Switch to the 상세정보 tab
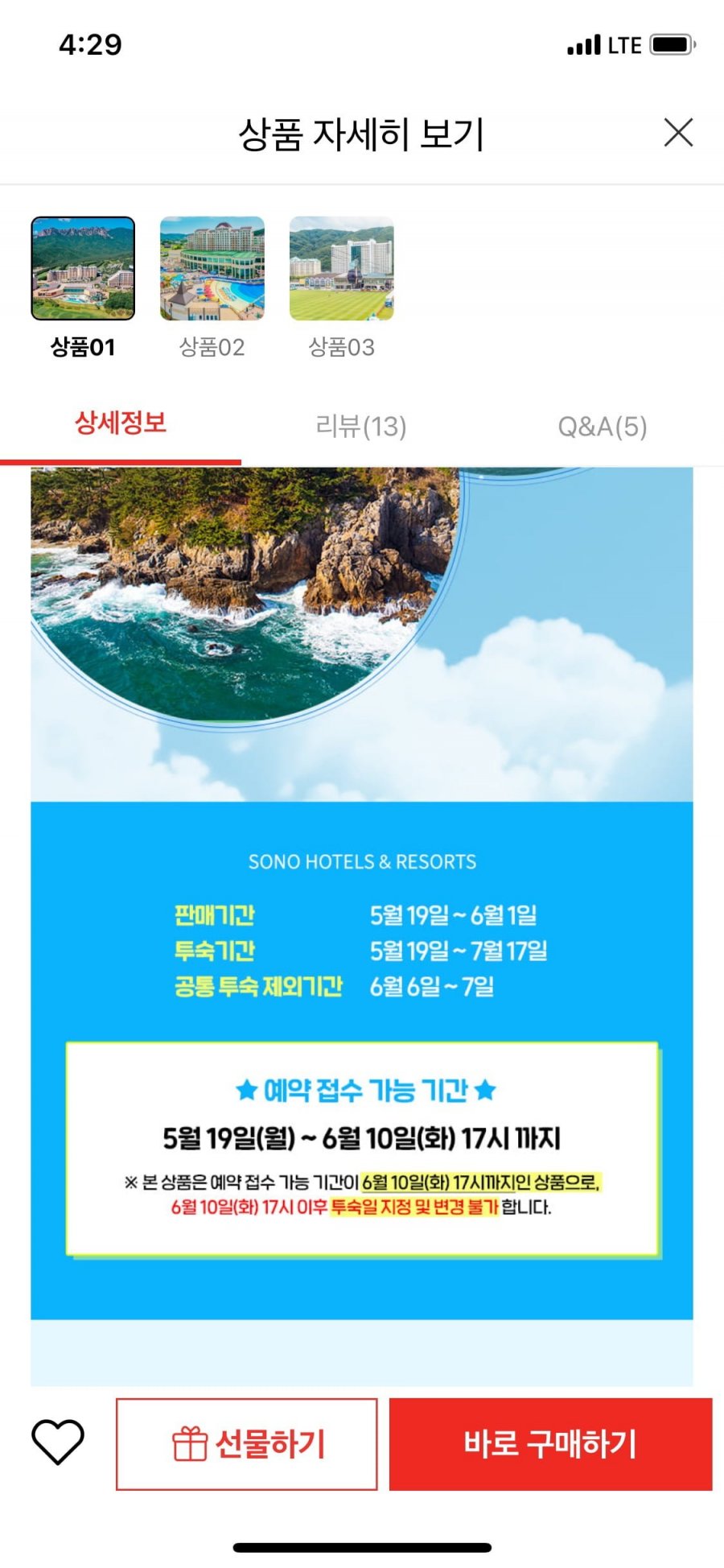This screenshot has width=724, height=1568. click(x=121, y=423)
